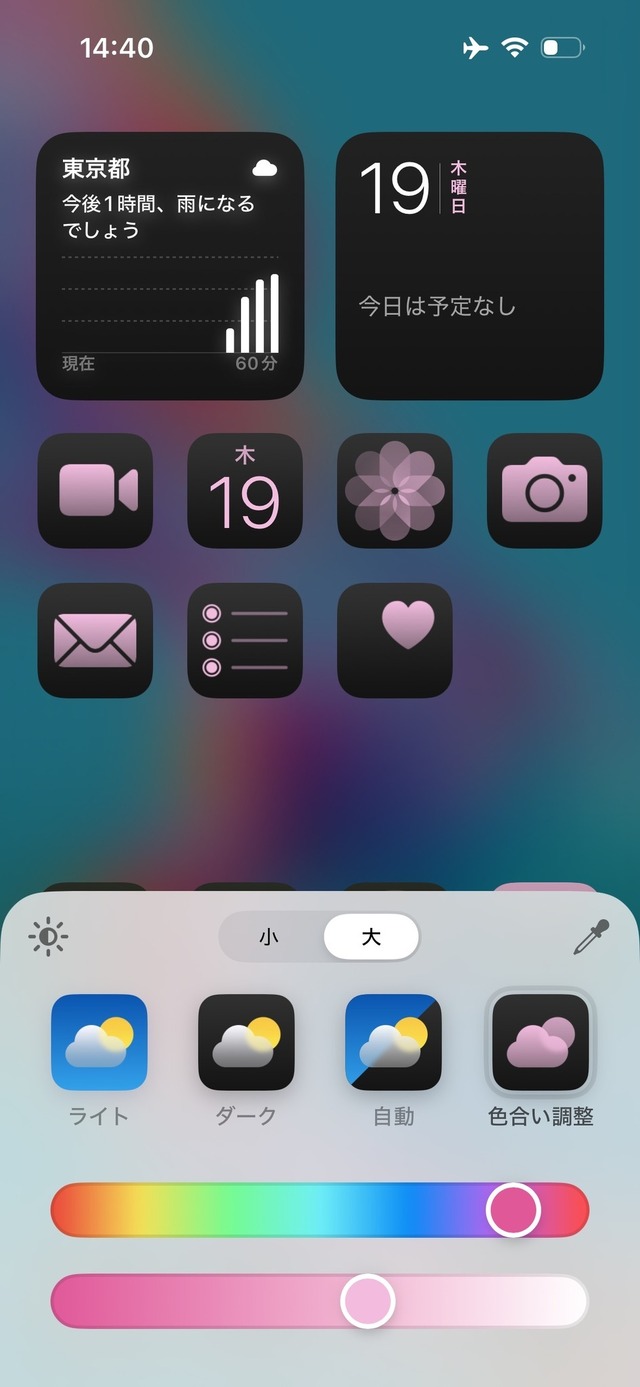The width and height of the screenshot is (640, 1387).
Task: Open the FaceTime video camera app
Action: (x=95, y=491)
